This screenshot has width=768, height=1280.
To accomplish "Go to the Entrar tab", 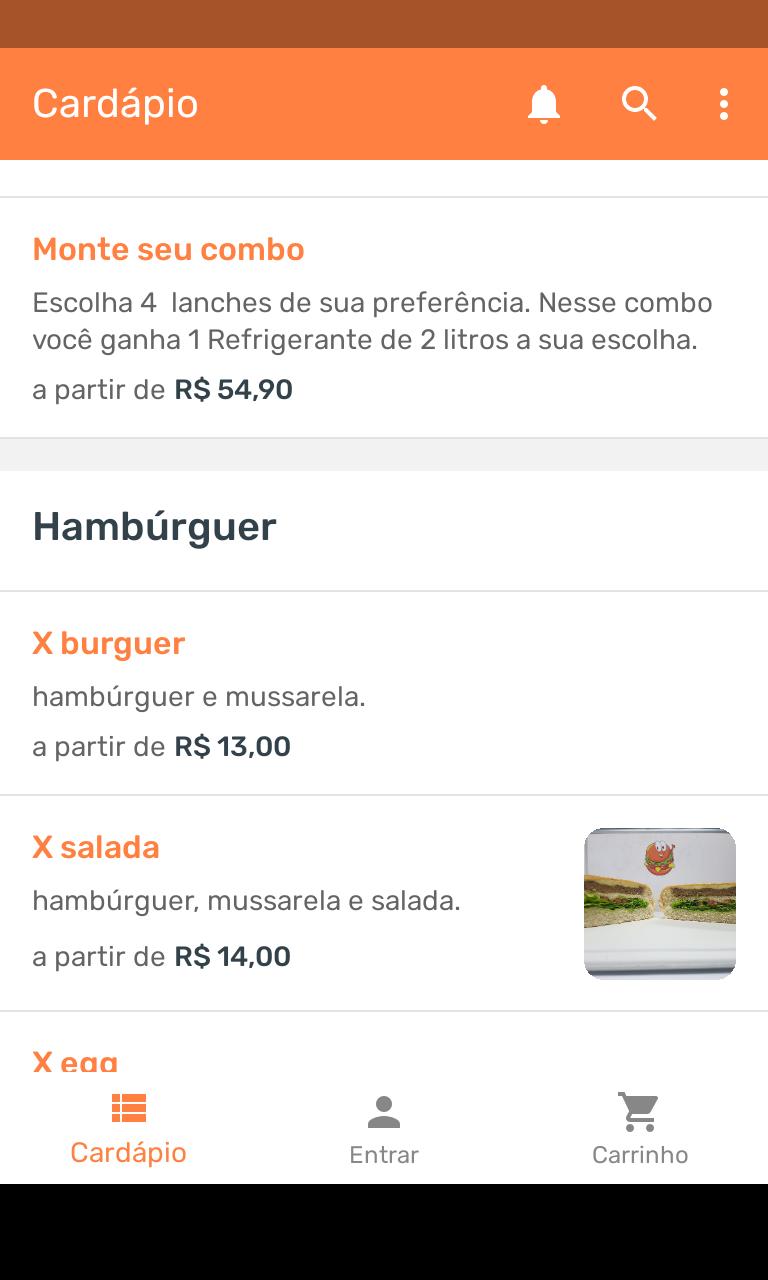I will click(x=384, y=1130).
